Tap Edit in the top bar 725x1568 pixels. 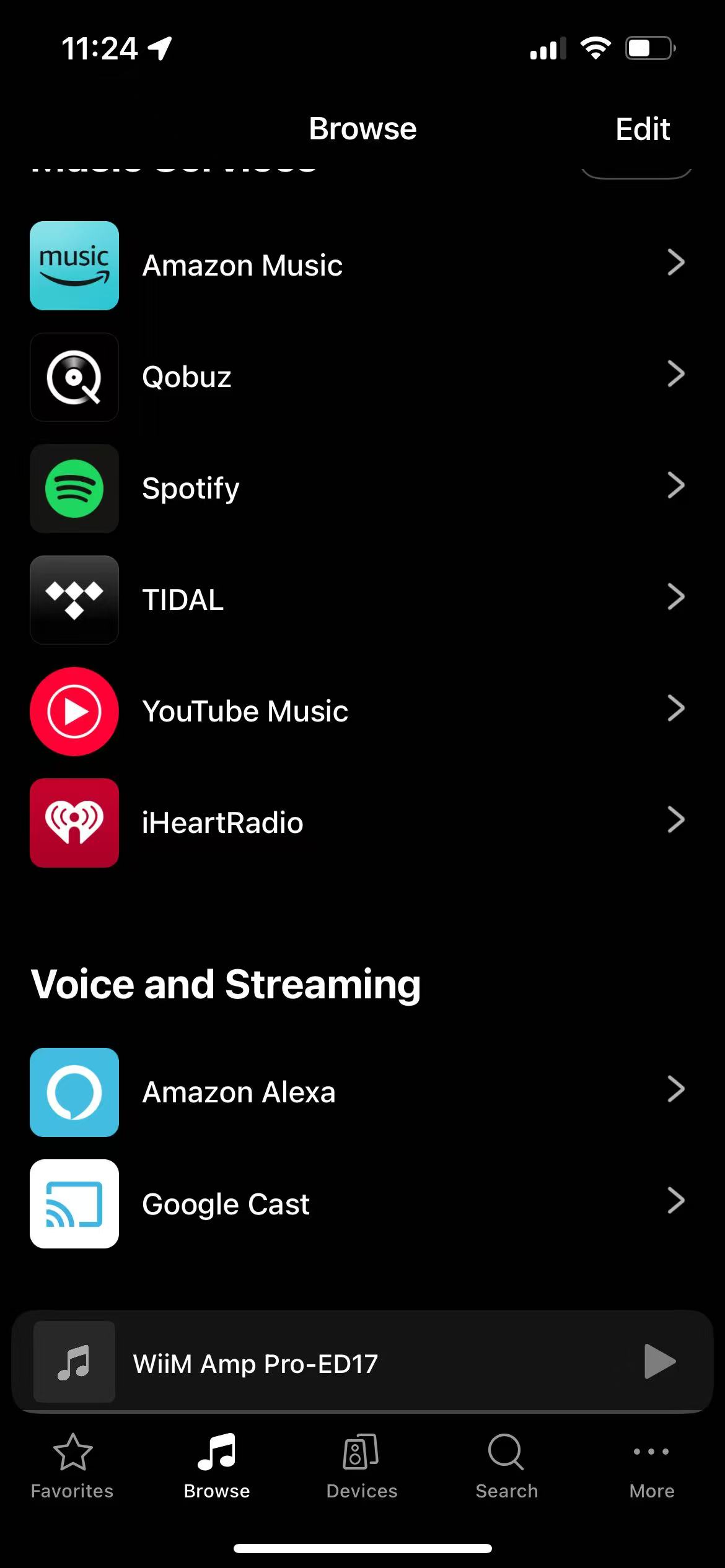[642, 129]
